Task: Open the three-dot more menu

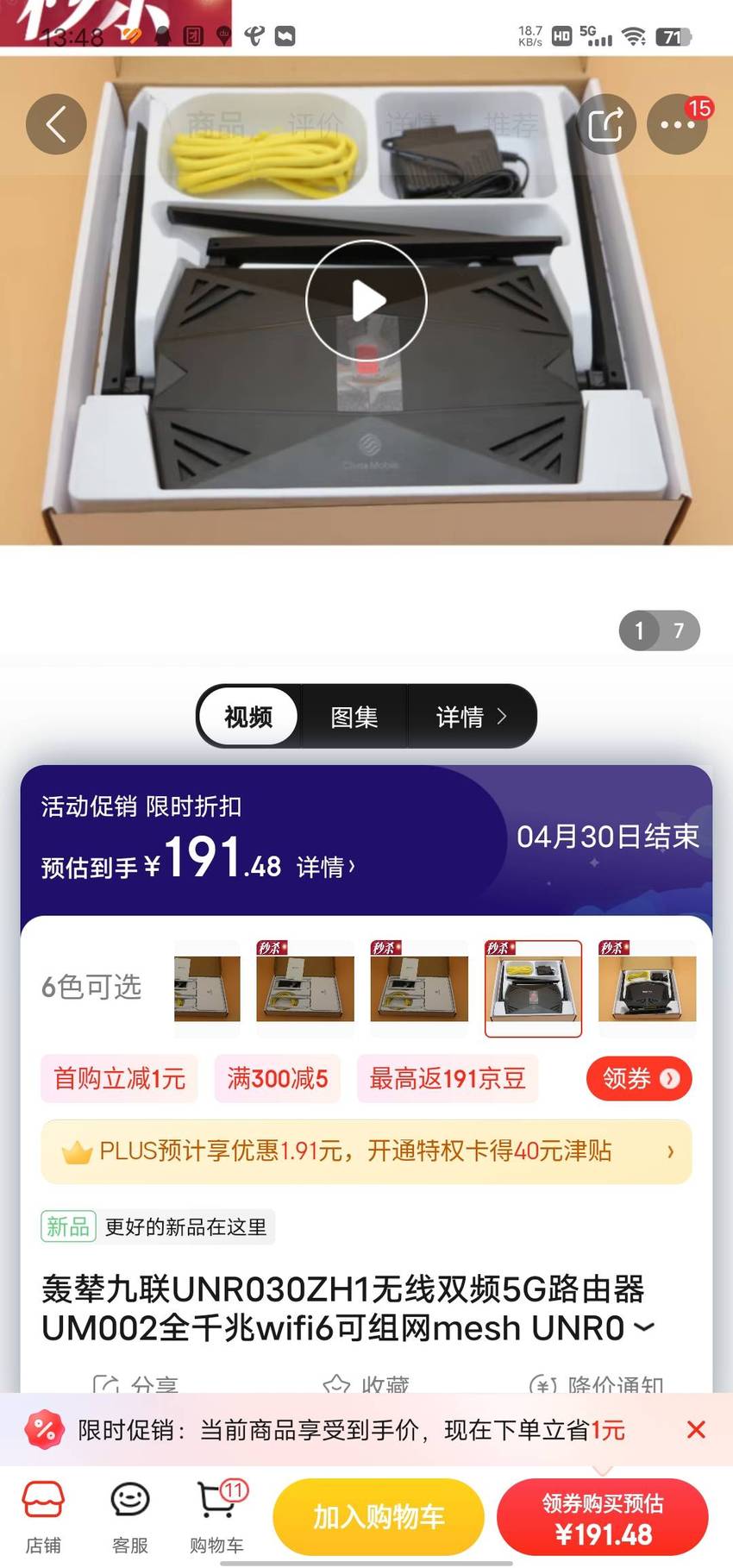Action: [677, 124]
